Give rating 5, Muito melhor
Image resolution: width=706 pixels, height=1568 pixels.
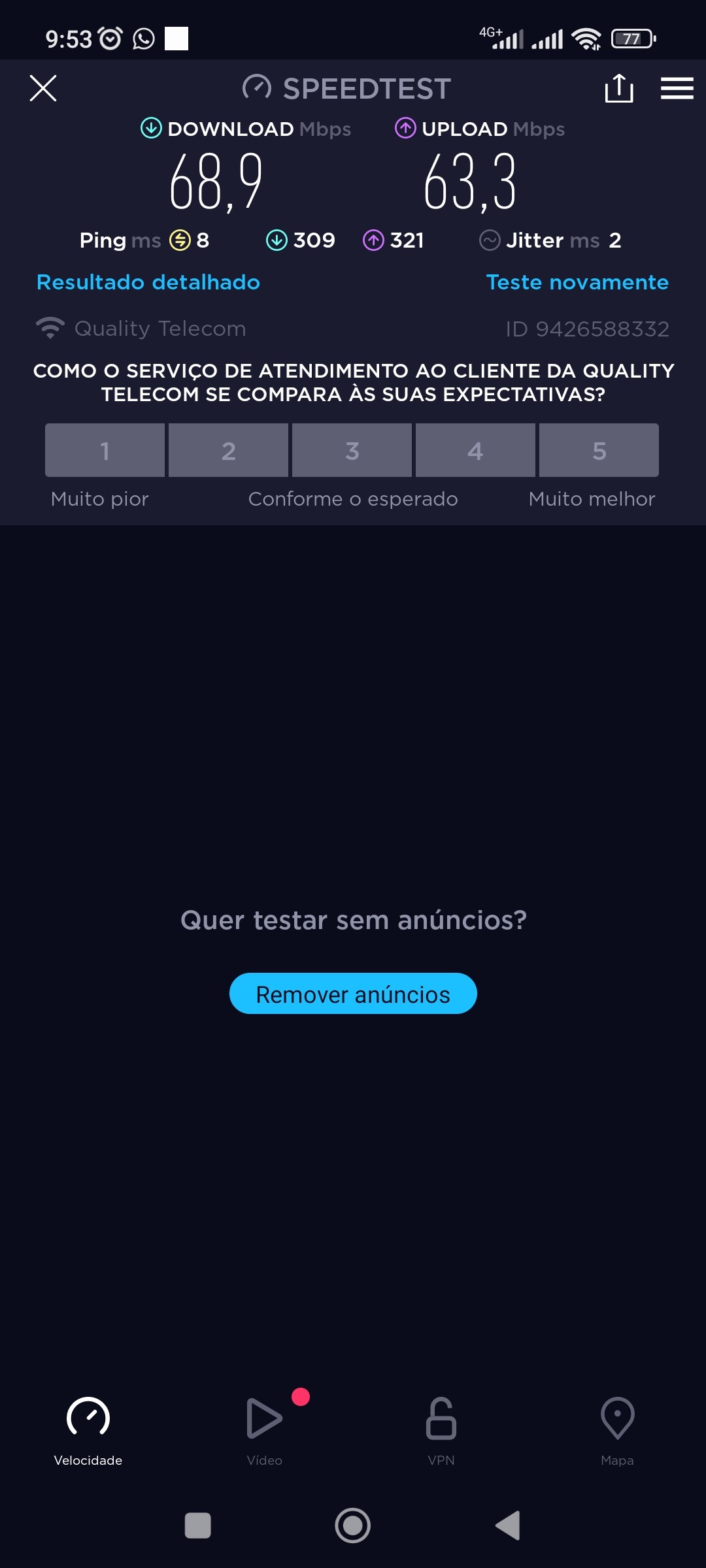point(599,450)
